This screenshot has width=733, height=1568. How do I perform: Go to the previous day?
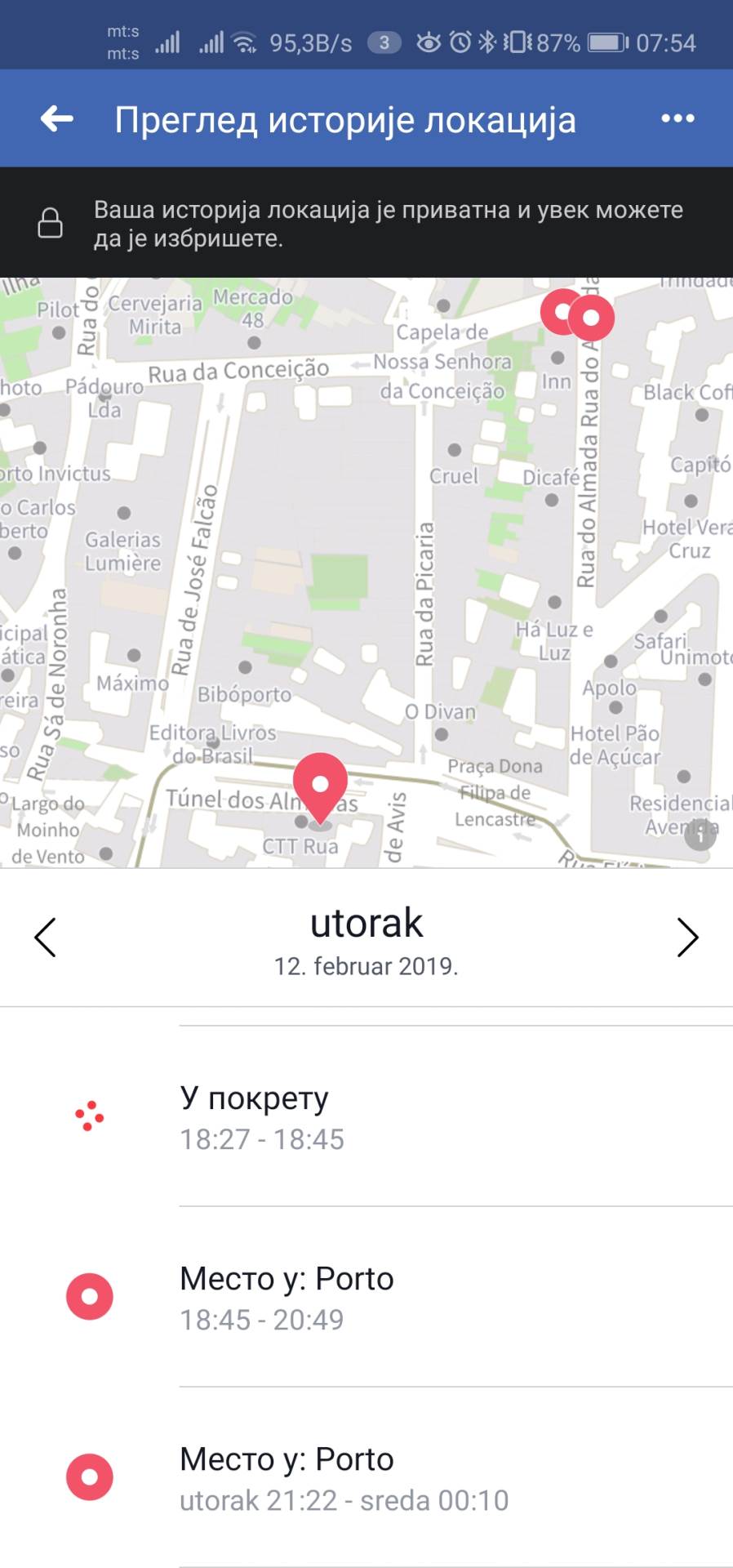(x=46, y=938)
